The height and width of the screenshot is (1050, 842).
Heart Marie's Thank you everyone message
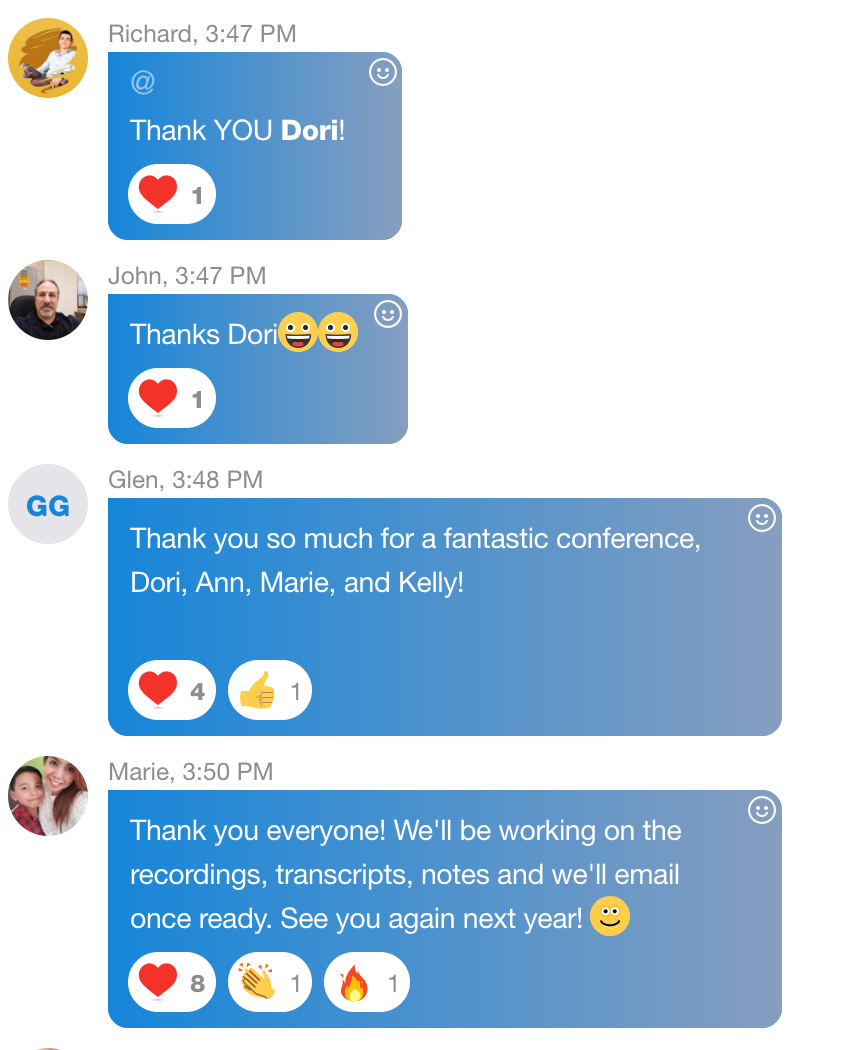pos(171,982)
